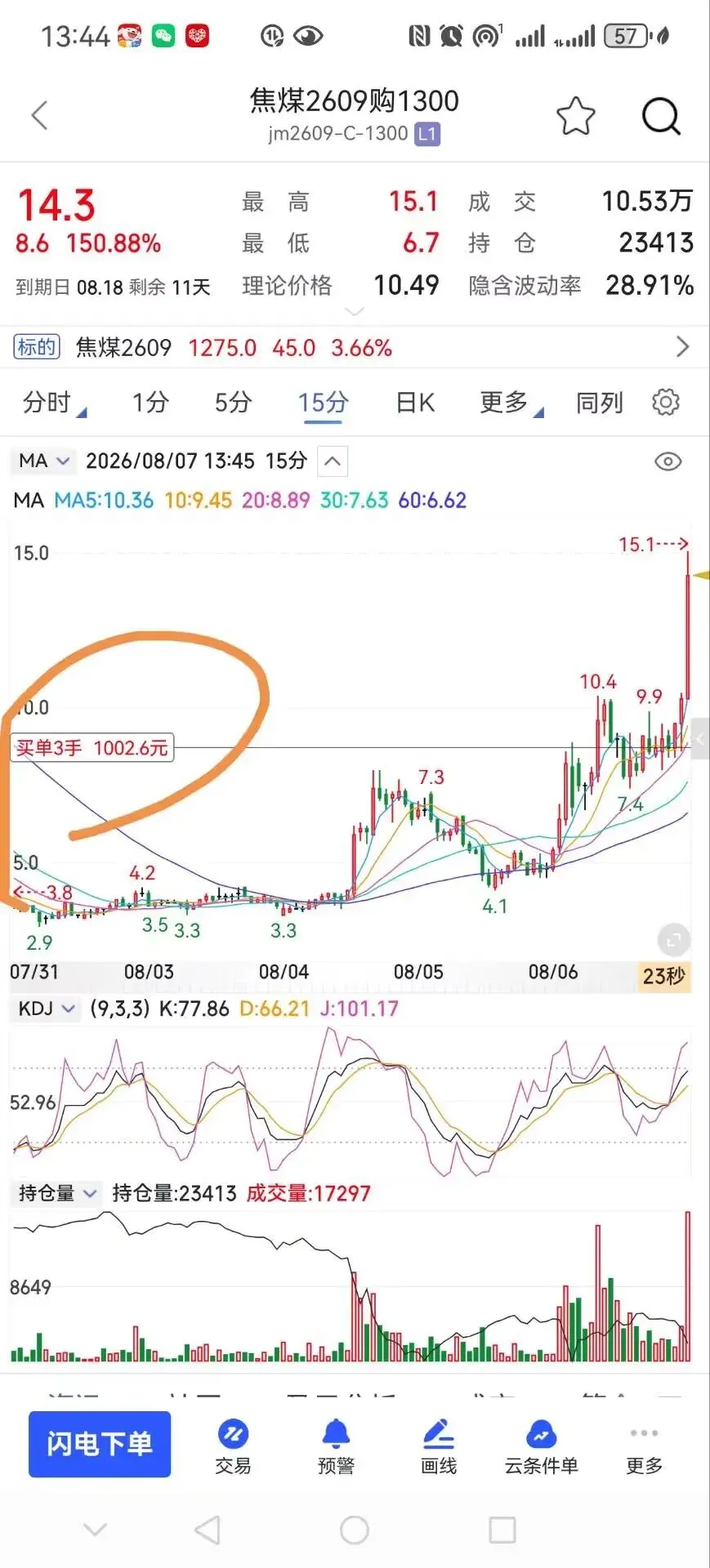Viewport: 710px width, 1568px height.
Task: Open the MA indicator dropdown
Action: 43,461
